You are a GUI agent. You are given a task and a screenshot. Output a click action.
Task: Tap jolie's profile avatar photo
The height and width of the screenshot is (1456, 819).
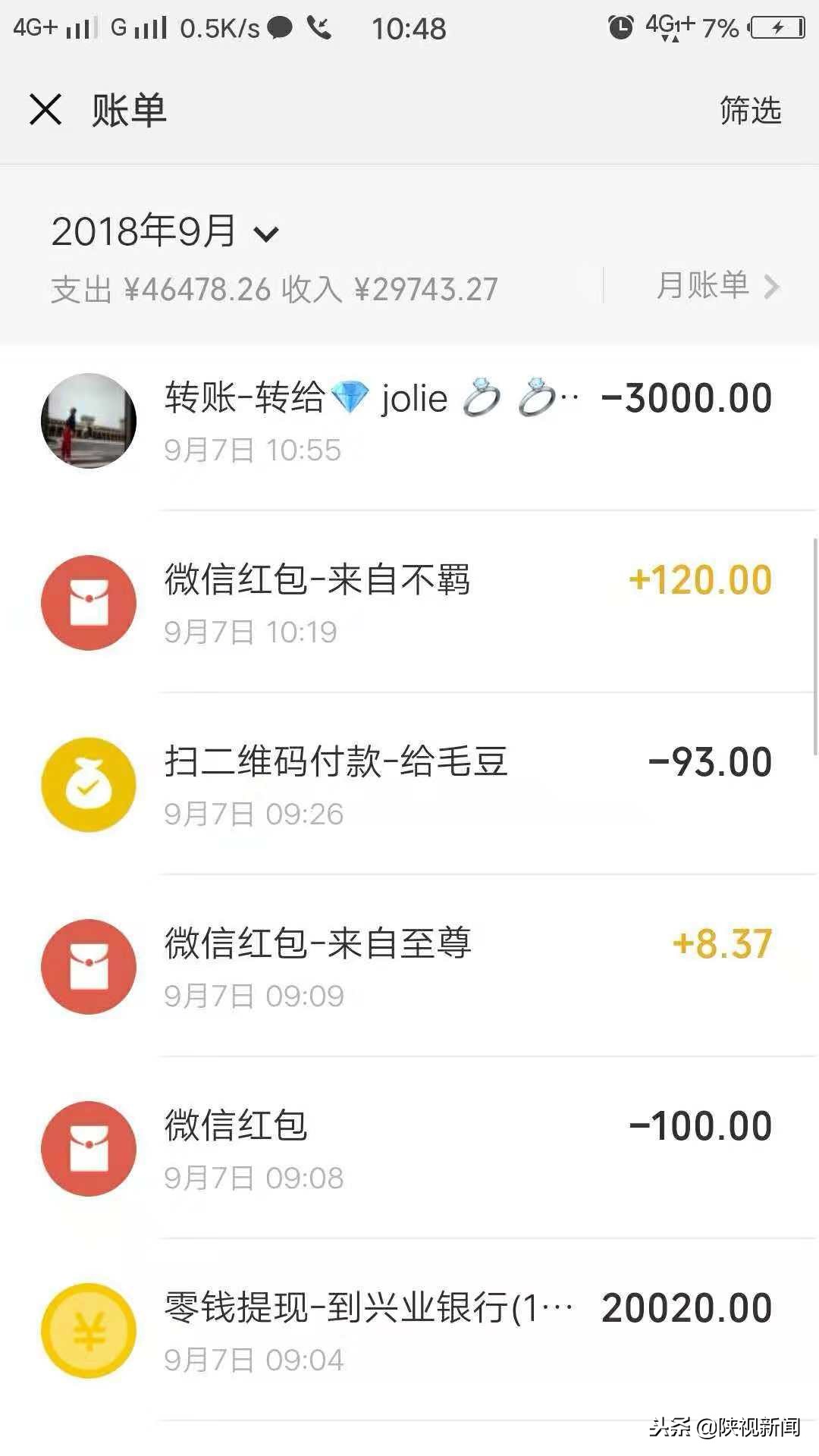[88, 421]
